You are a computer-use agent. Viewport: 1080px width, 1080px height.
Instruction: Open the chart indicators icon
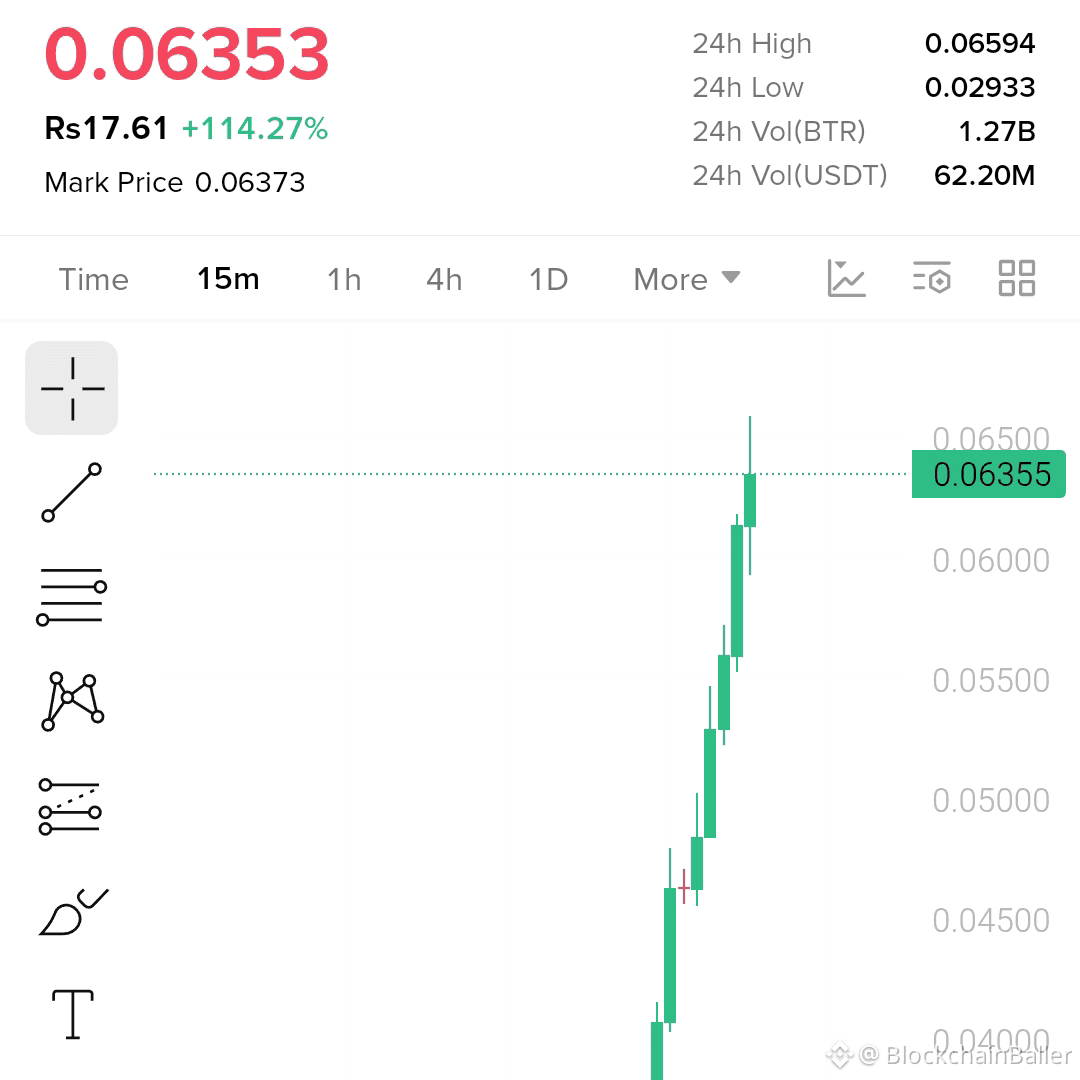846,278
